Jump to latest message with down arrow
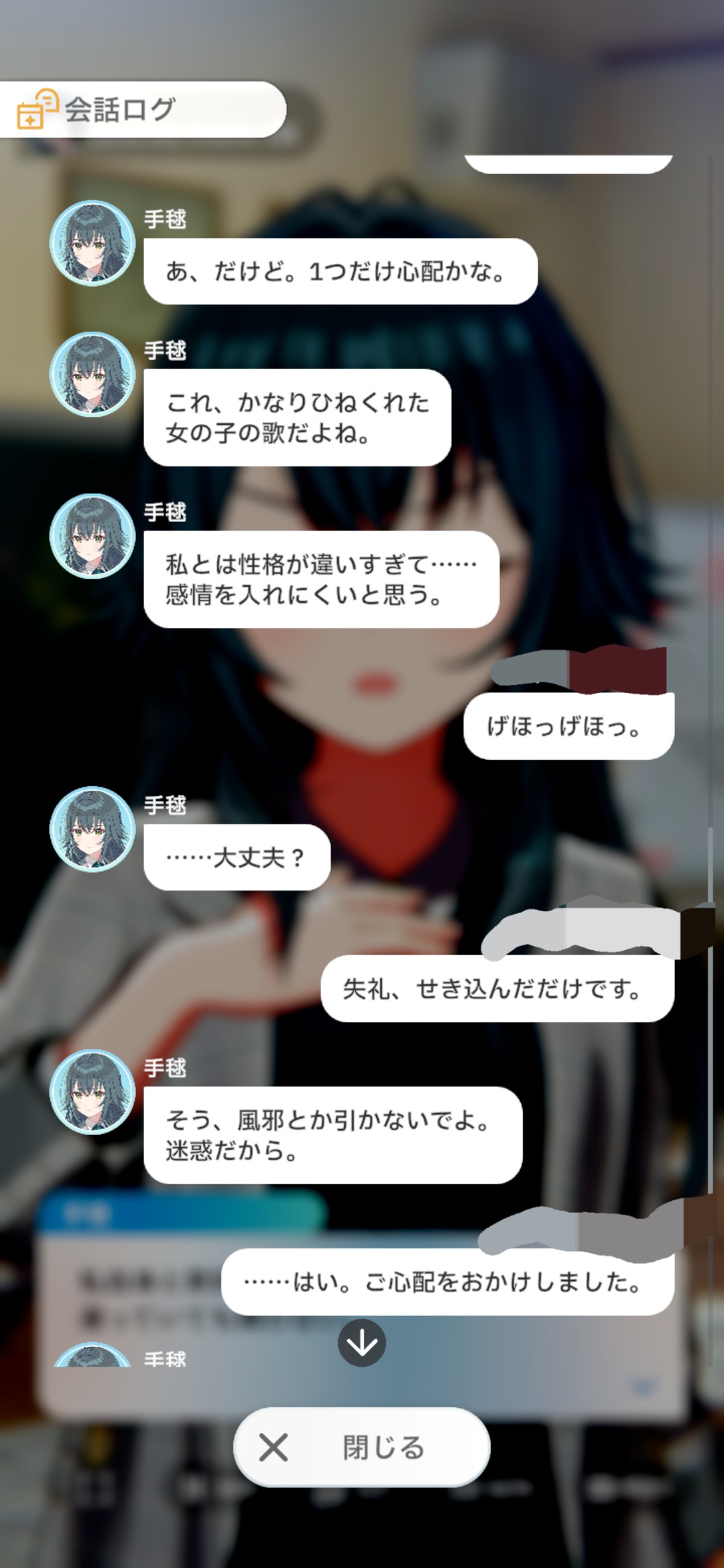This screenshot has width=724, height=1568. click(x=362, y=1343)
